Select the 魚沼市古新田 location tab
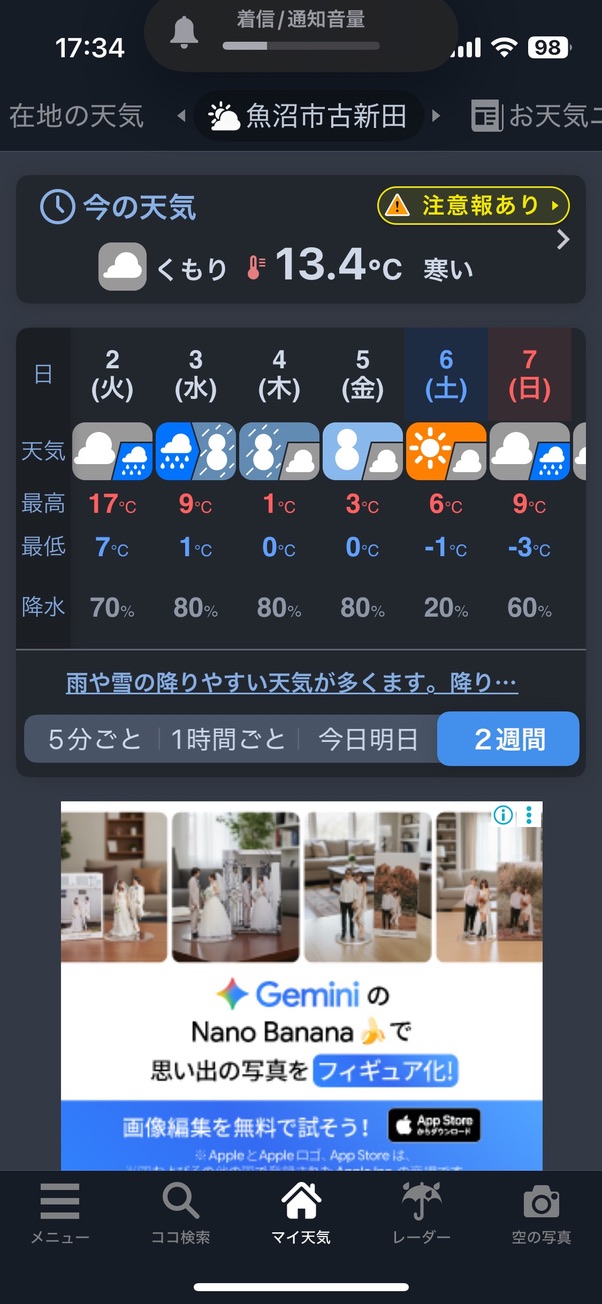The height and width of the screenshot is (1304, 602). tap(308, 116)
